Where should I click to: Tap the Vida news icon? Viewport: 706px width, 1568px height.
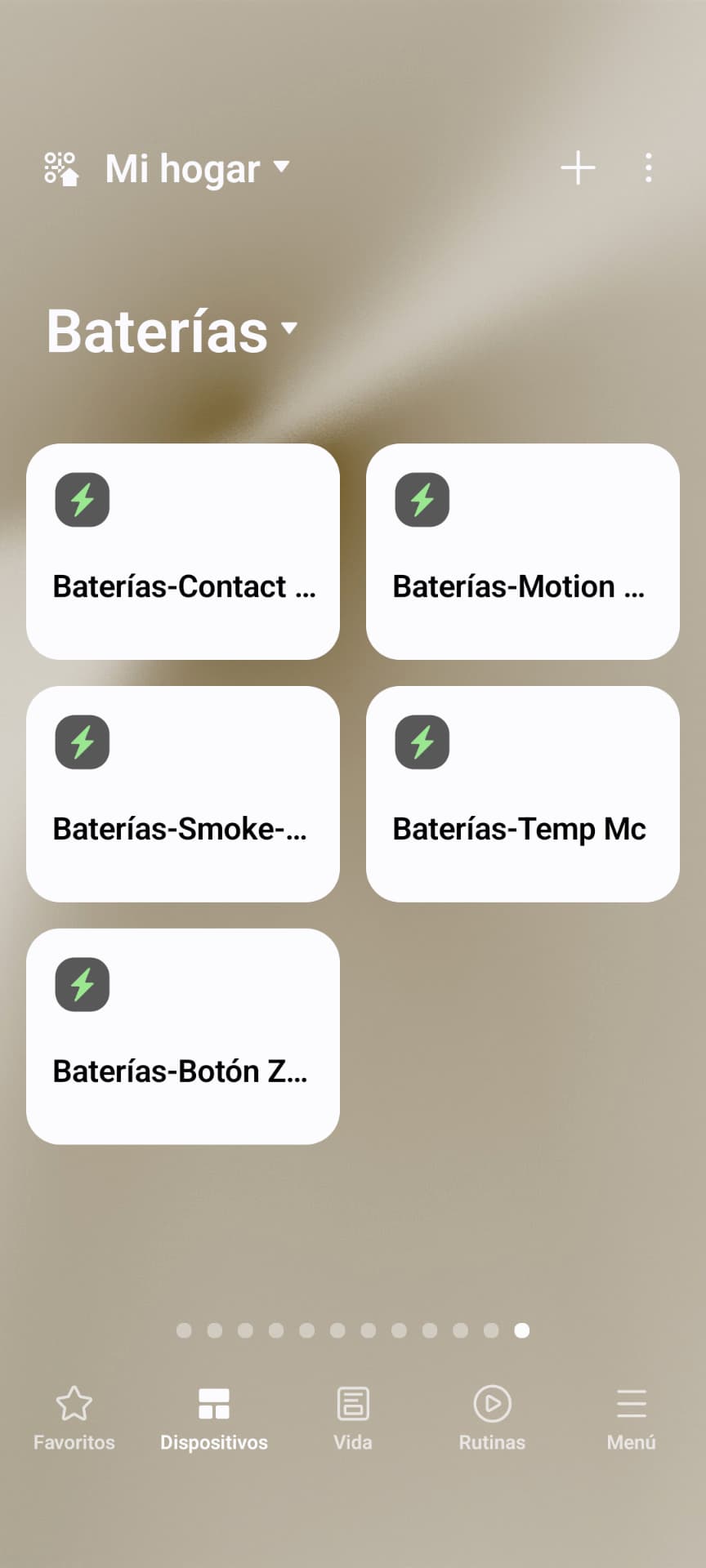point(352,1402)
